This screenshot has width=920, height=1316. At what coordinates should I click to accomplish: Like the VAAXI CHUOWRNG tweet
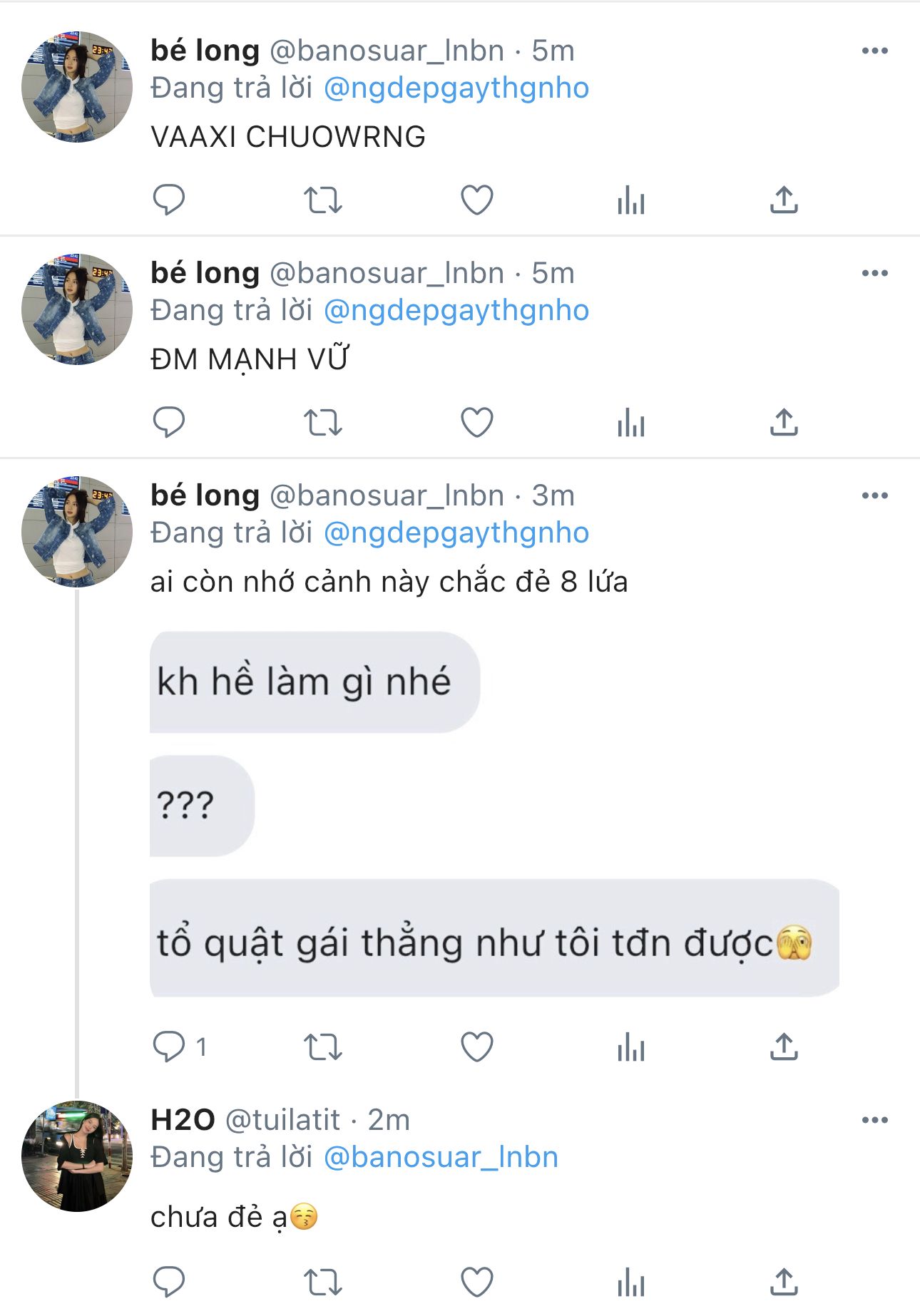(477, 200)
